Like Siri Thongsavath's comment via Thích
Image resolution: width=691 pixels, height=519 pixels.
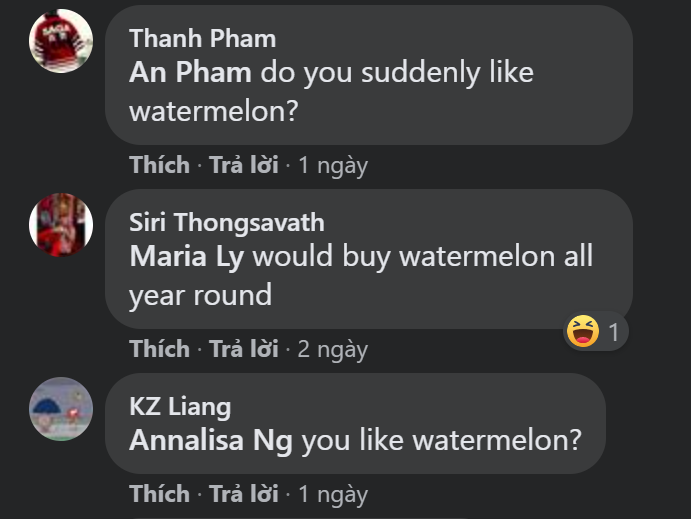point(159,349)
